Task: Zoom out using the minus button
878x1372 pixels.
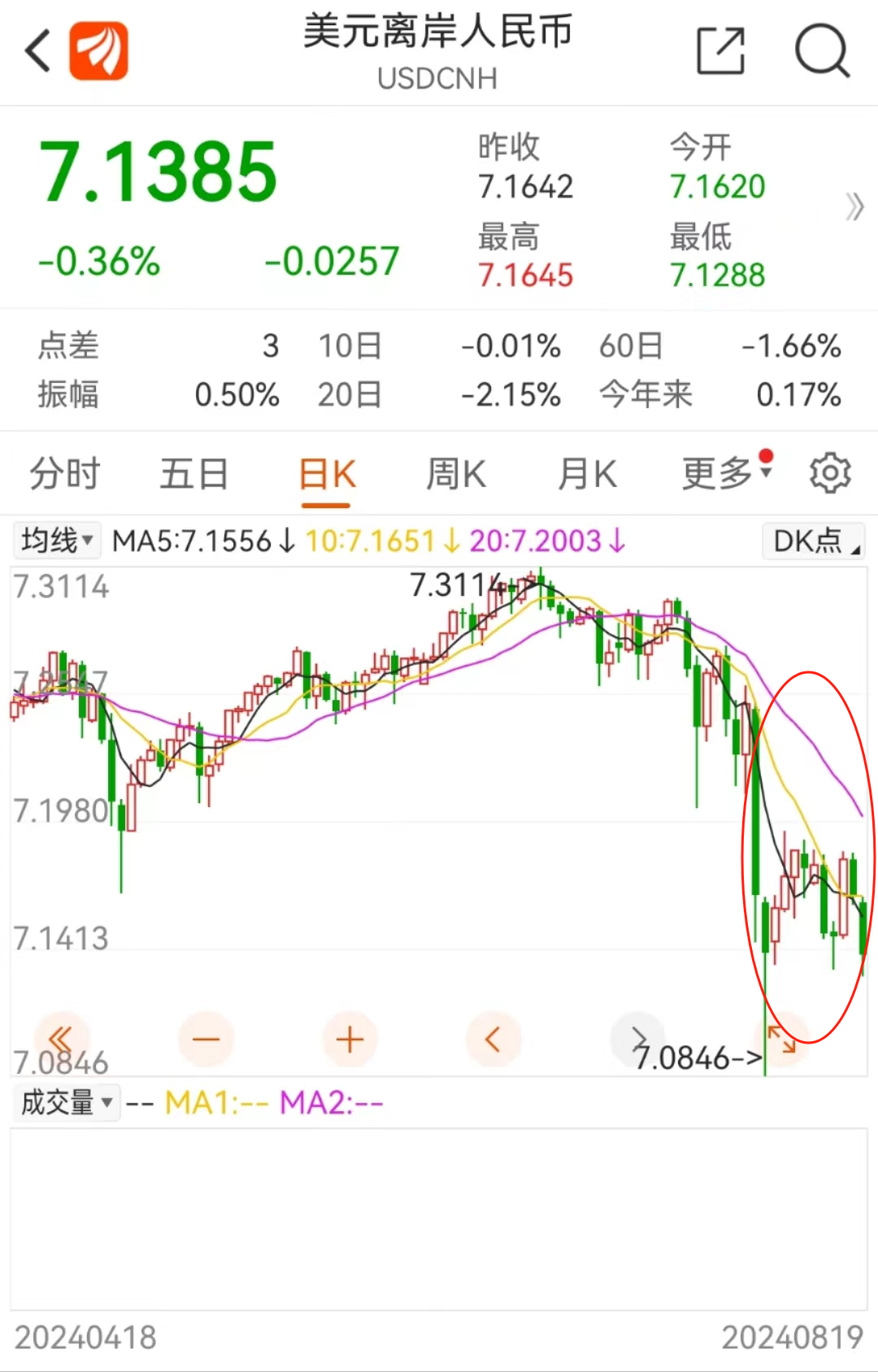Action: 206,1039
